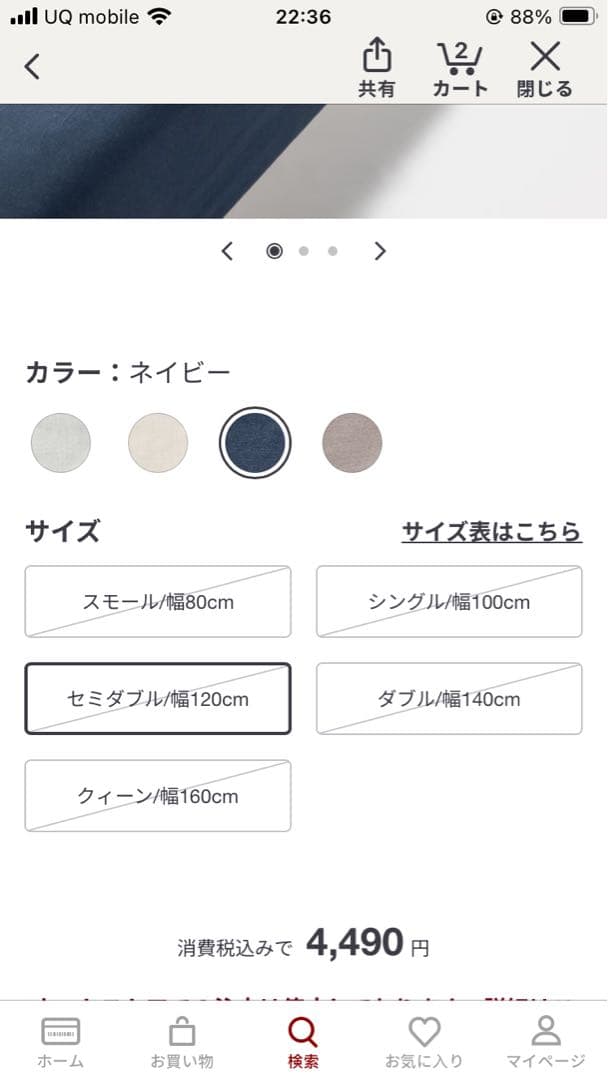Screen dimensions: 608x1080
Task: Select the ivory beige color swatch
Action: [x=158, y=442]
